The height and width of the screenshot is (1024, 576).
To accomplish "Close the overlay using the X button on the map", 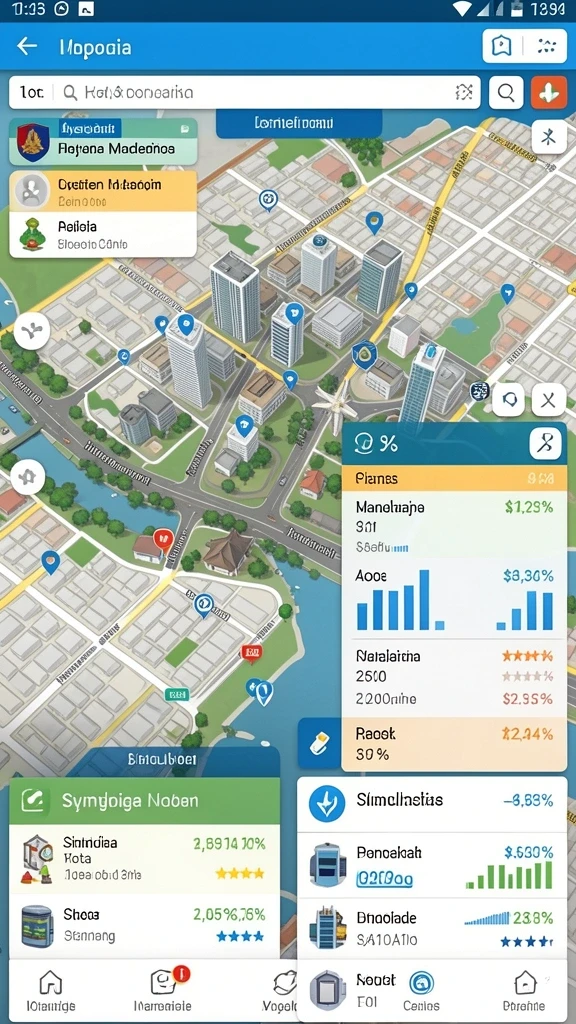I will (549, 400).
